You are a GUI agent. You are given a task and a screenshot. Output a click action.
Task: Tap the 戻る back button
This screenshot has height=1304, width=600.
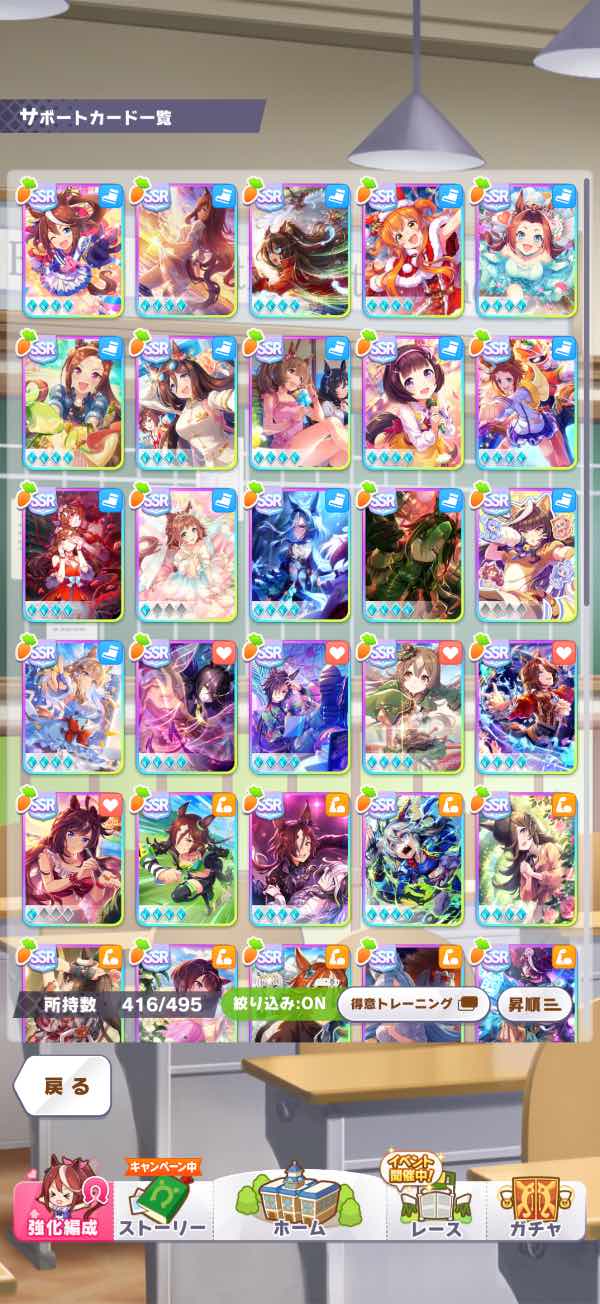pos(67,1087)
